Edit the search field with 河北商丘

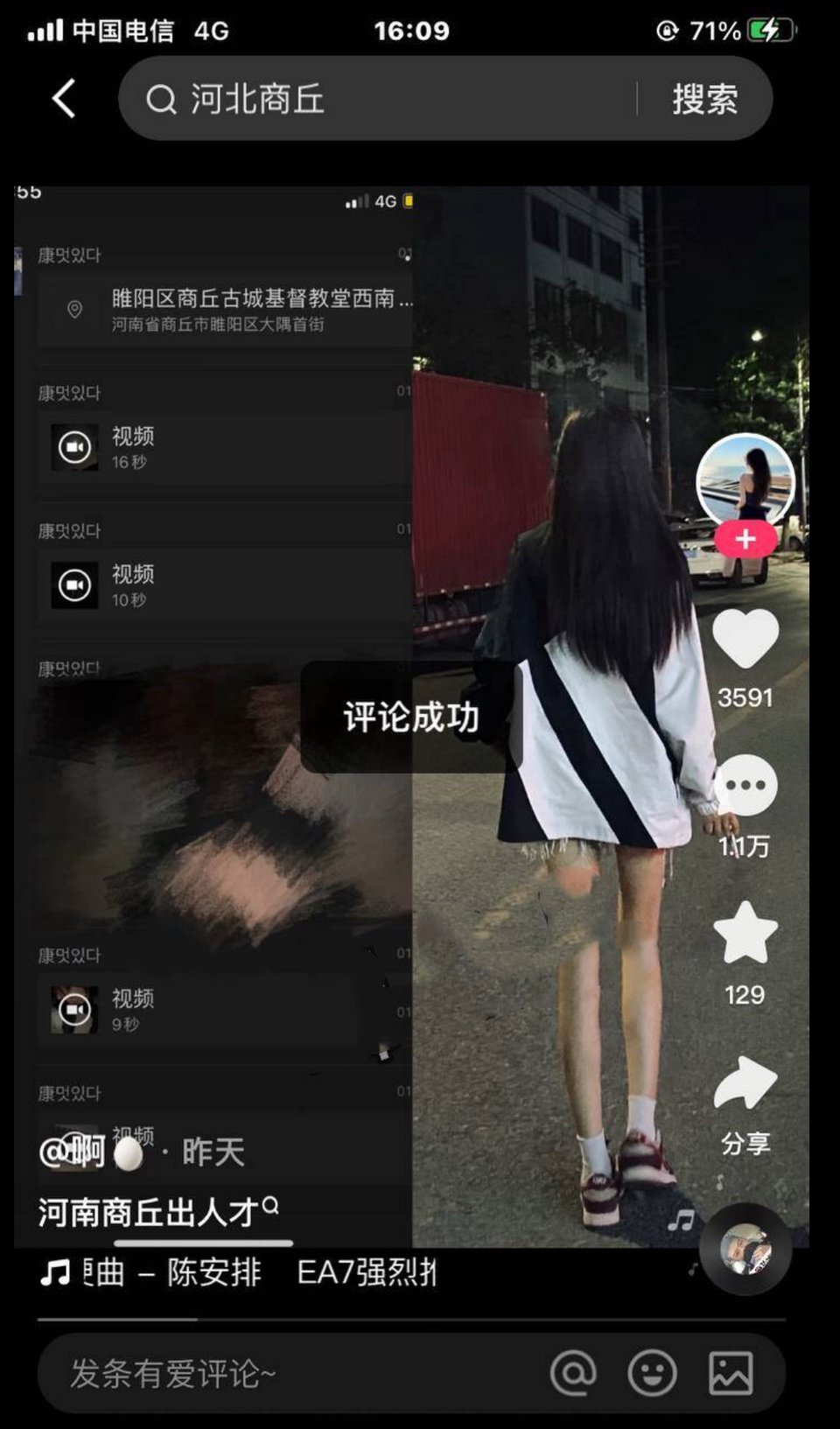click(385, 99)
